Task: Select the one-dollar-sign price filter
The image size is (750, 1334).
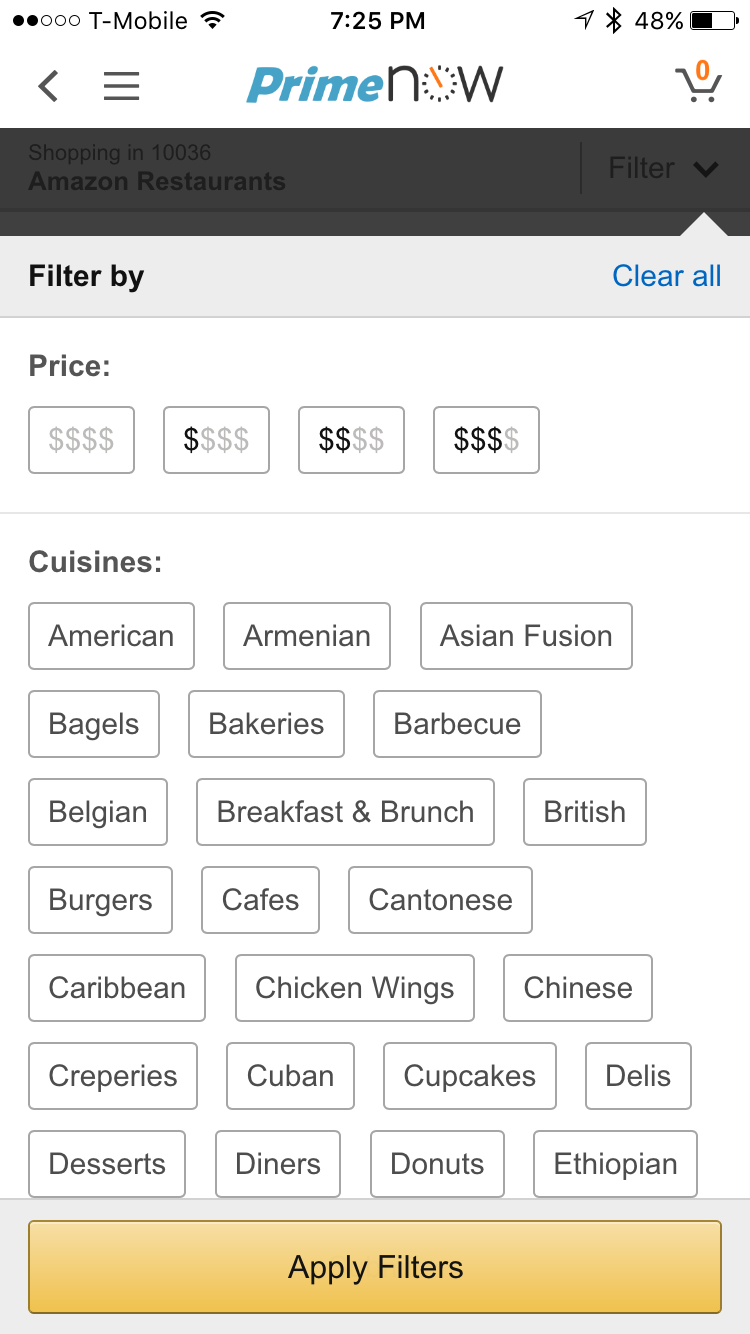Action: [x=216, y=440]
